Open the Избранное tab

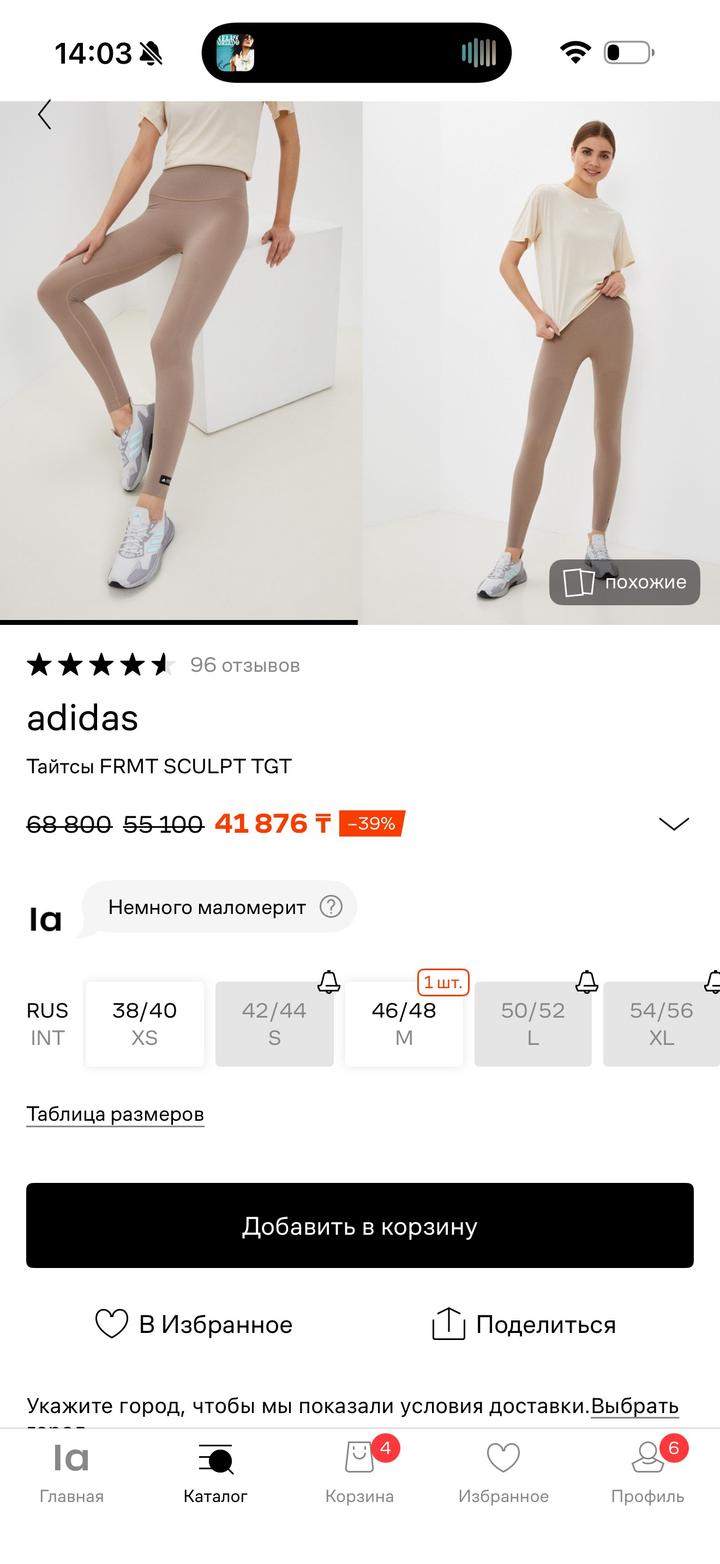coord(503,1474)
